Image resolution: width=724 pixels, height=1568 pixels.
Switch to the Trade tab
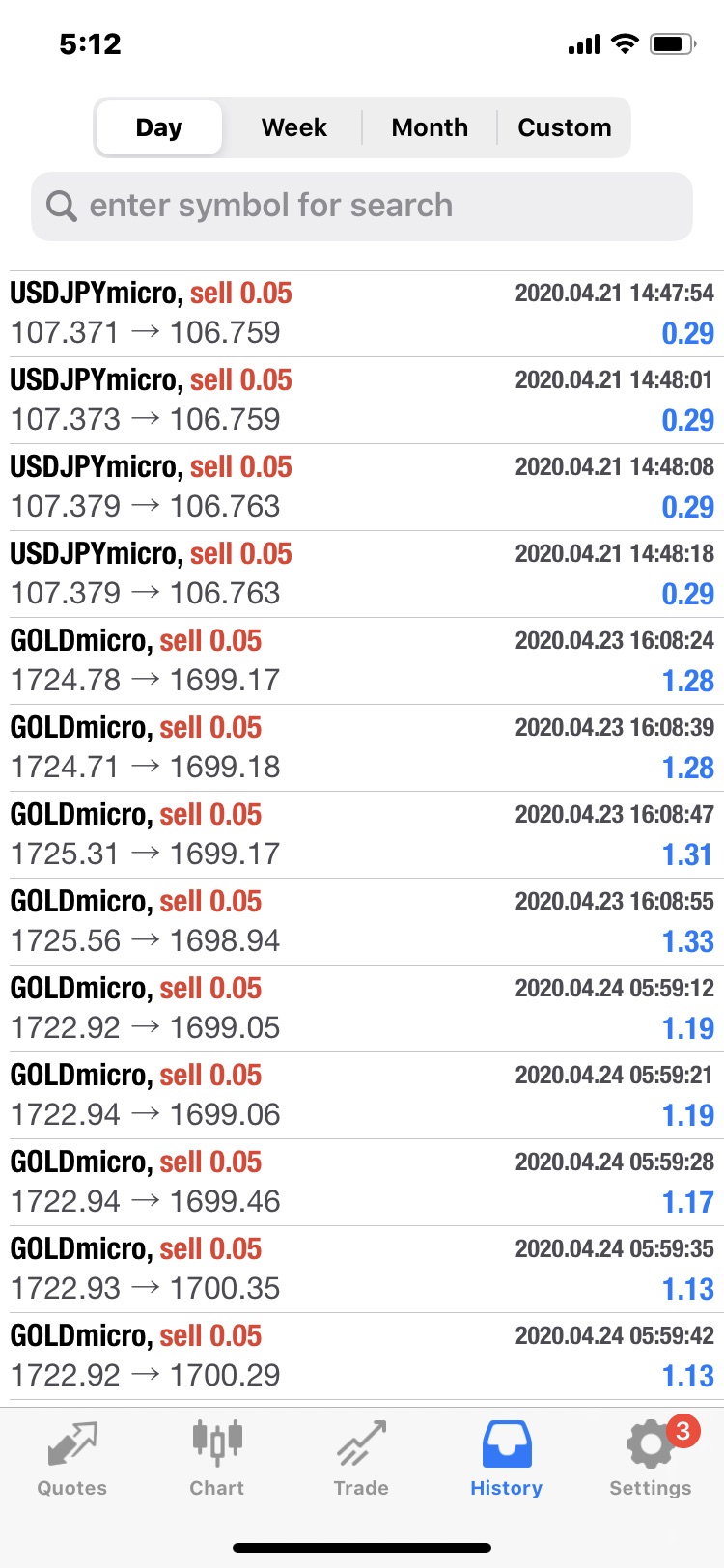(x=361, y=1459)
